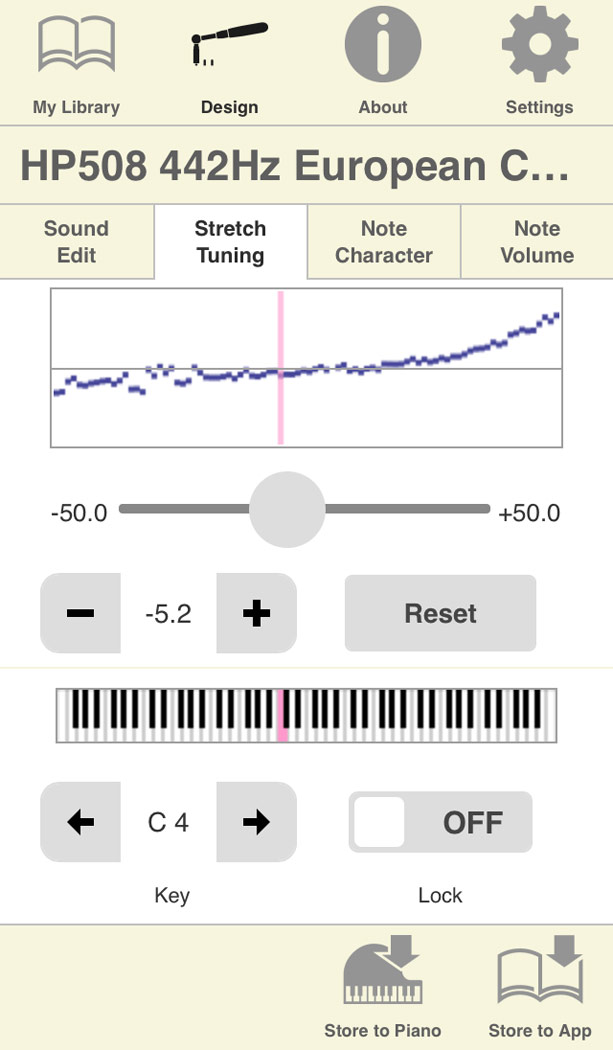Tap the tuning slider handle

pos(287,510)
